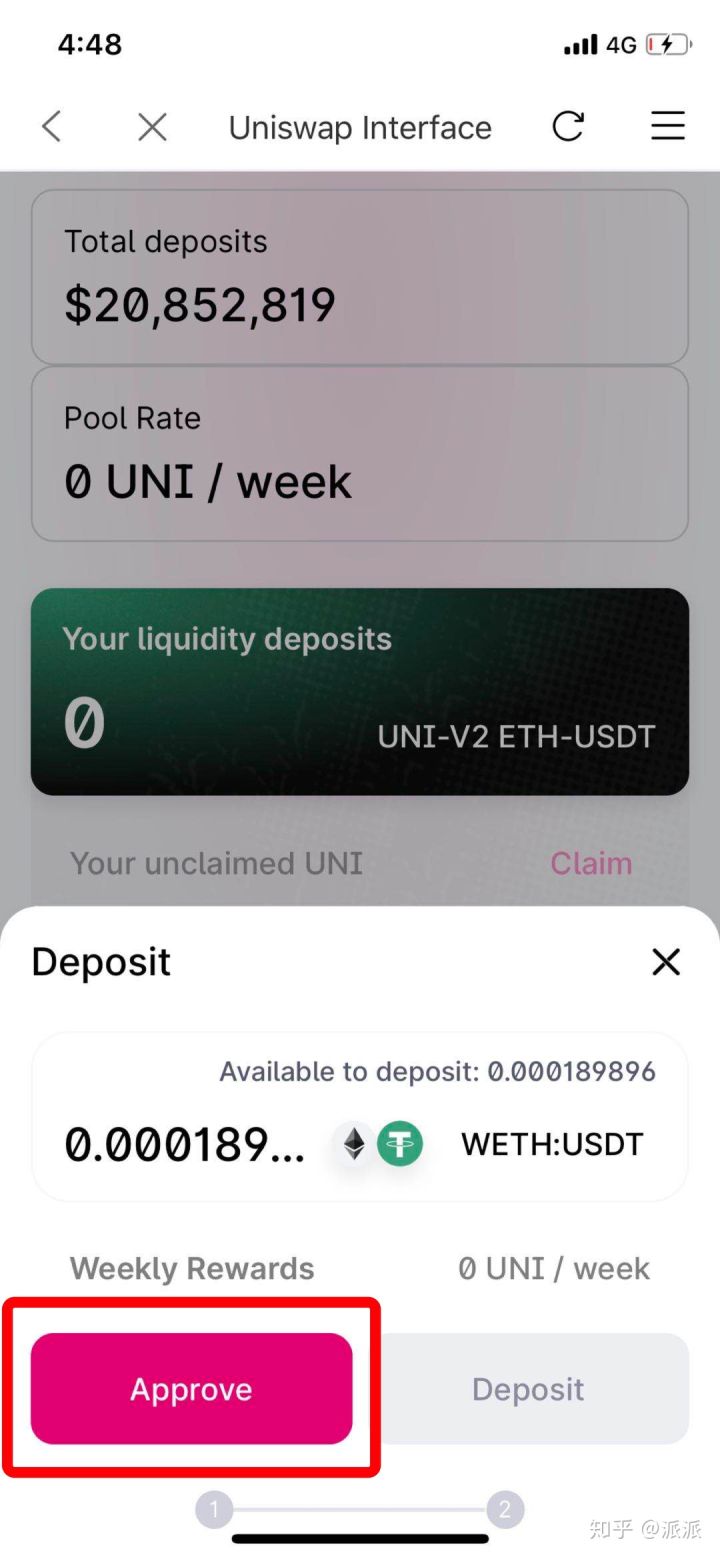Tap the Uniswap Interface title
Viewport: 720px width, 1559px height.
coord(360,127)
